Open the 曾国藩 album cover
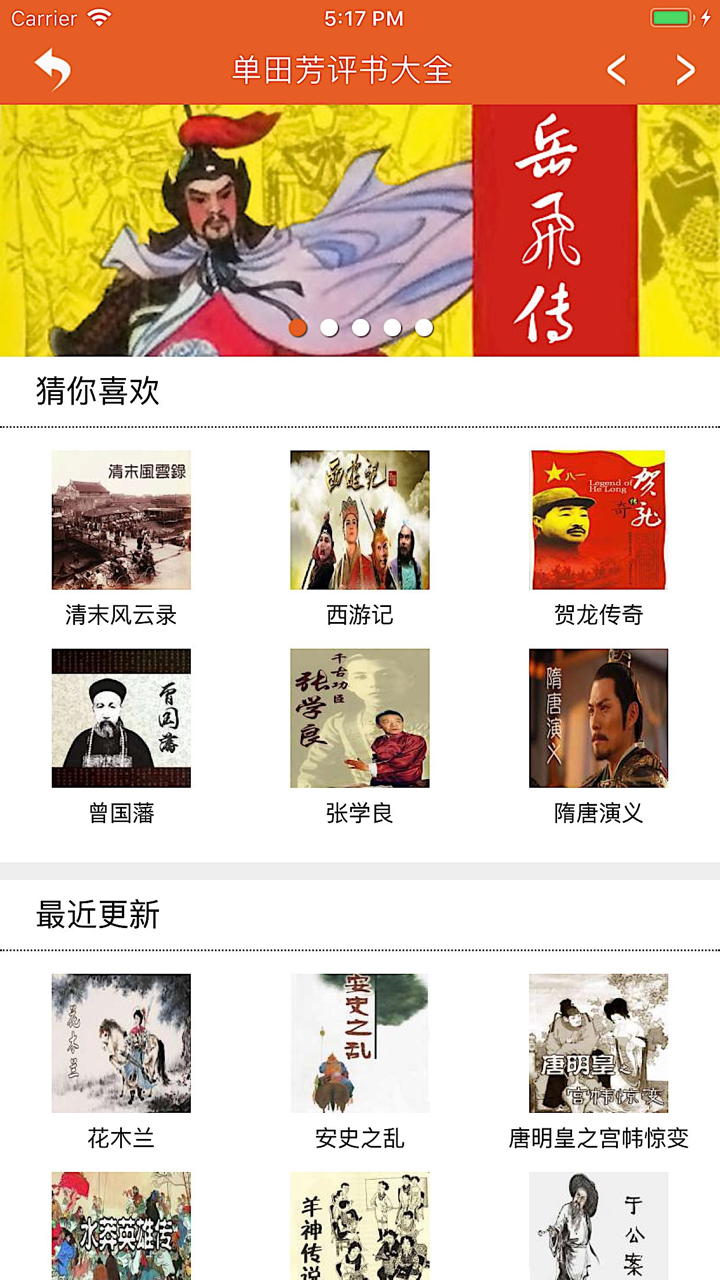The width and height of the screenshot is (720, 1280). pyautogui.click(x=121, y=718)
